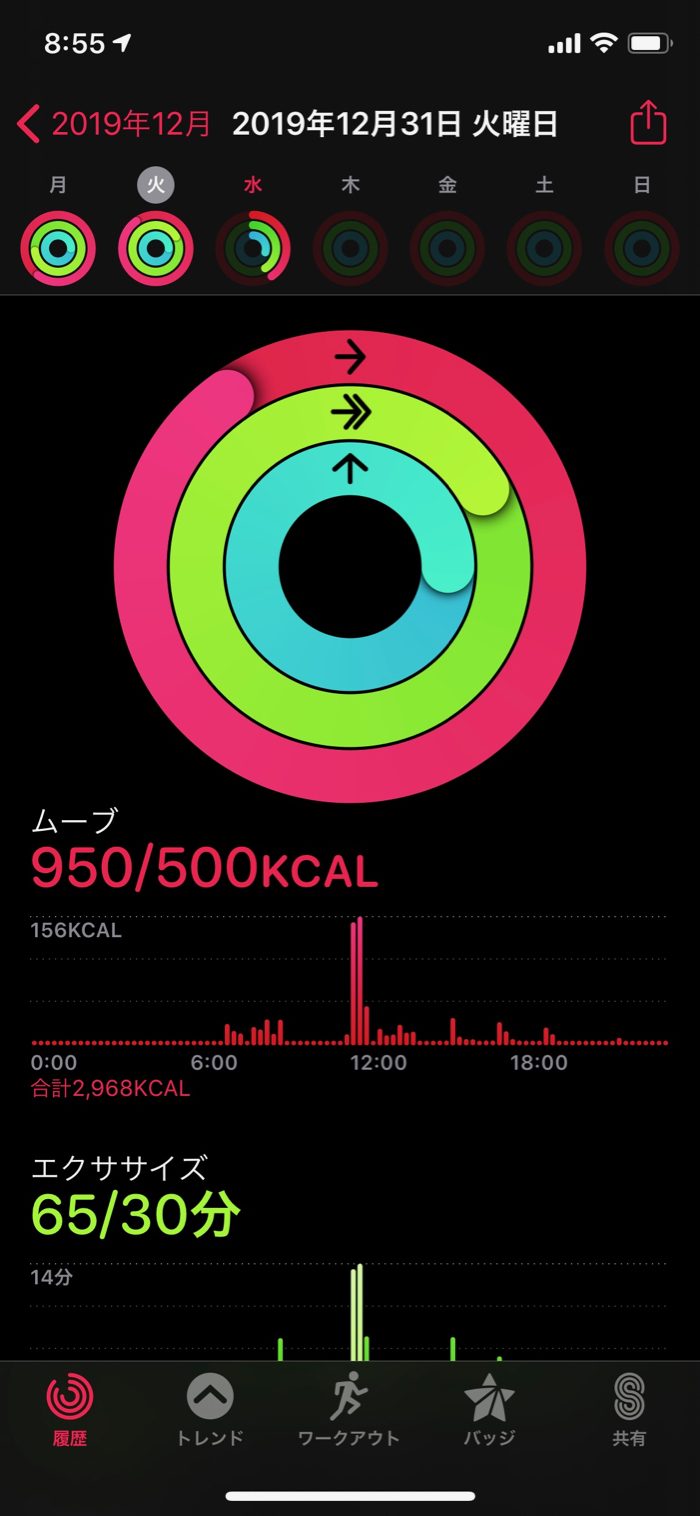This screenshot has height=1516, width=700.
Task: Share this day's activity summary
Action: click(647, 123)
